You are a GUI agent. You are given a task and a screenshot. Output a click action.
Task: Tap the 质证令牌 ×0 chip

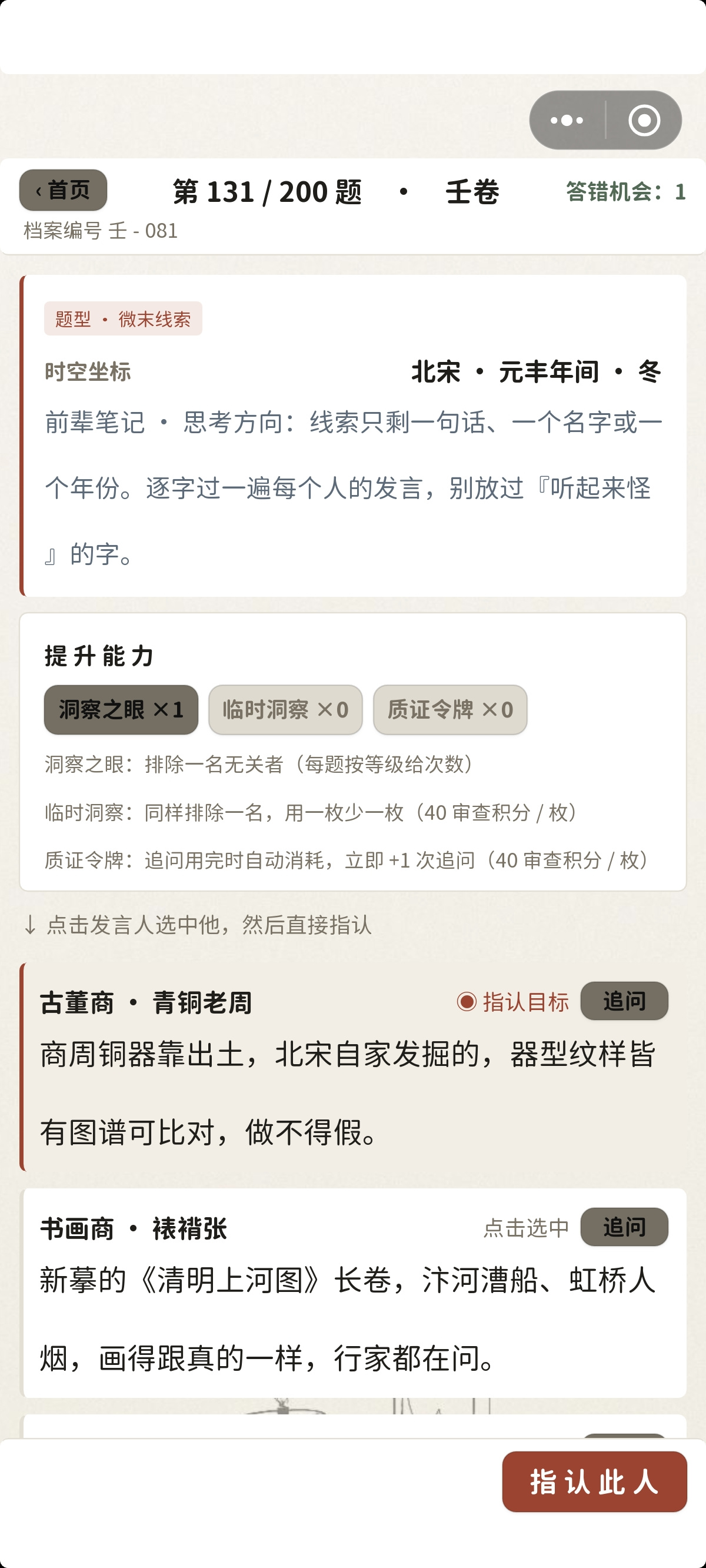point(451,710)
